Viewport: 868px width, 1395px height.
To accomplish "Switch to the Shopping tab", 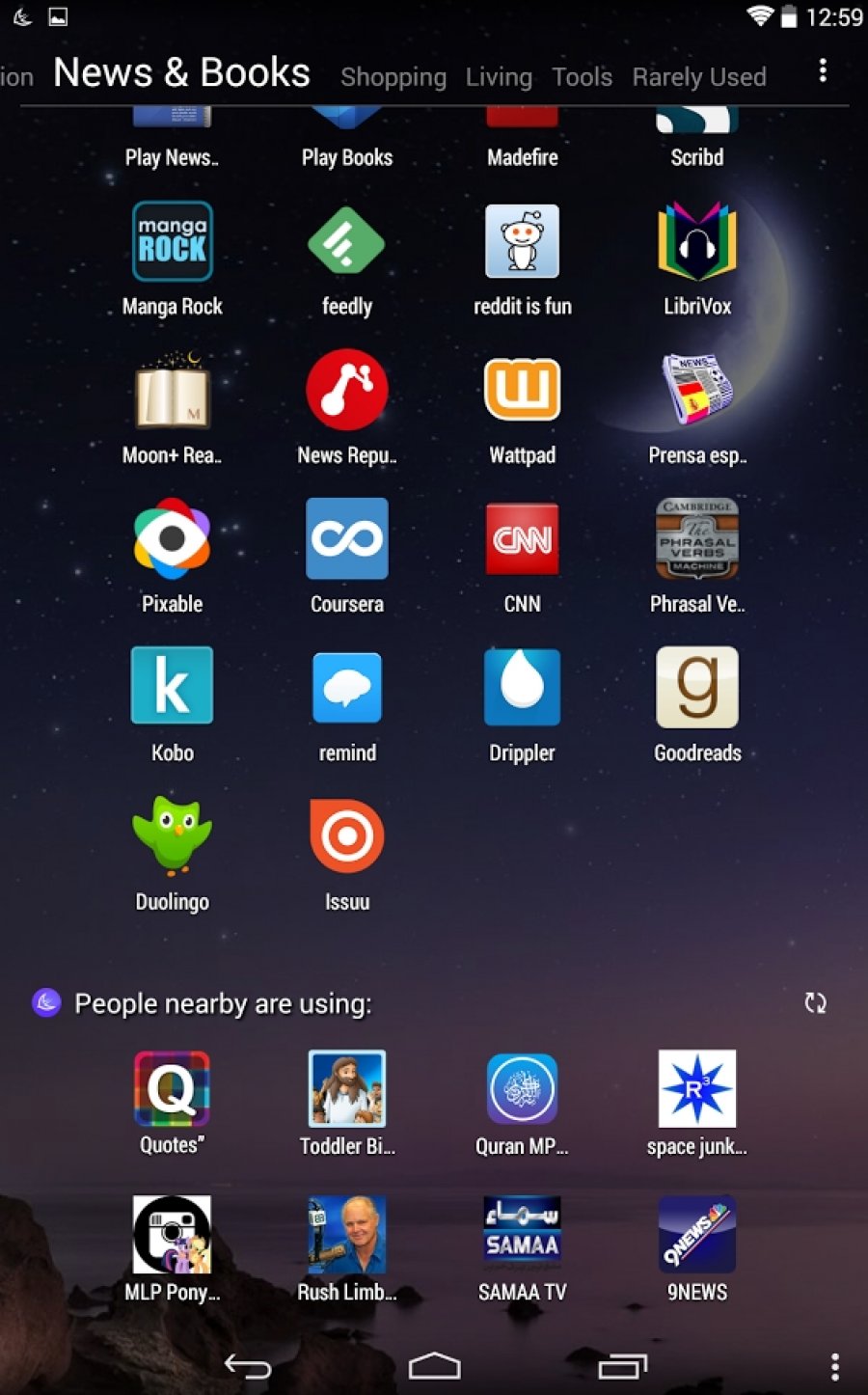I will pos(393,77).
